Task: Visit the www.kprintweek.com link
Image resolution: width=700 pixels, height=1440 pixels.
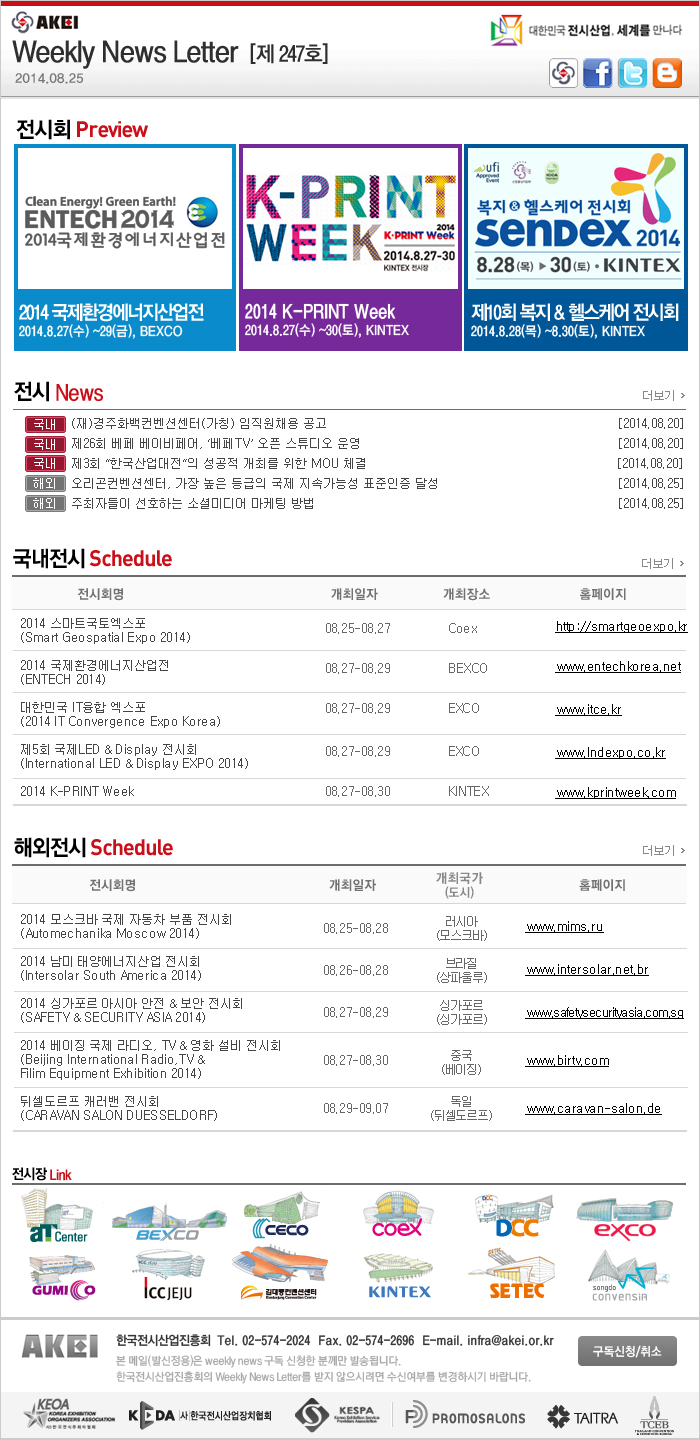Action: 616,792
